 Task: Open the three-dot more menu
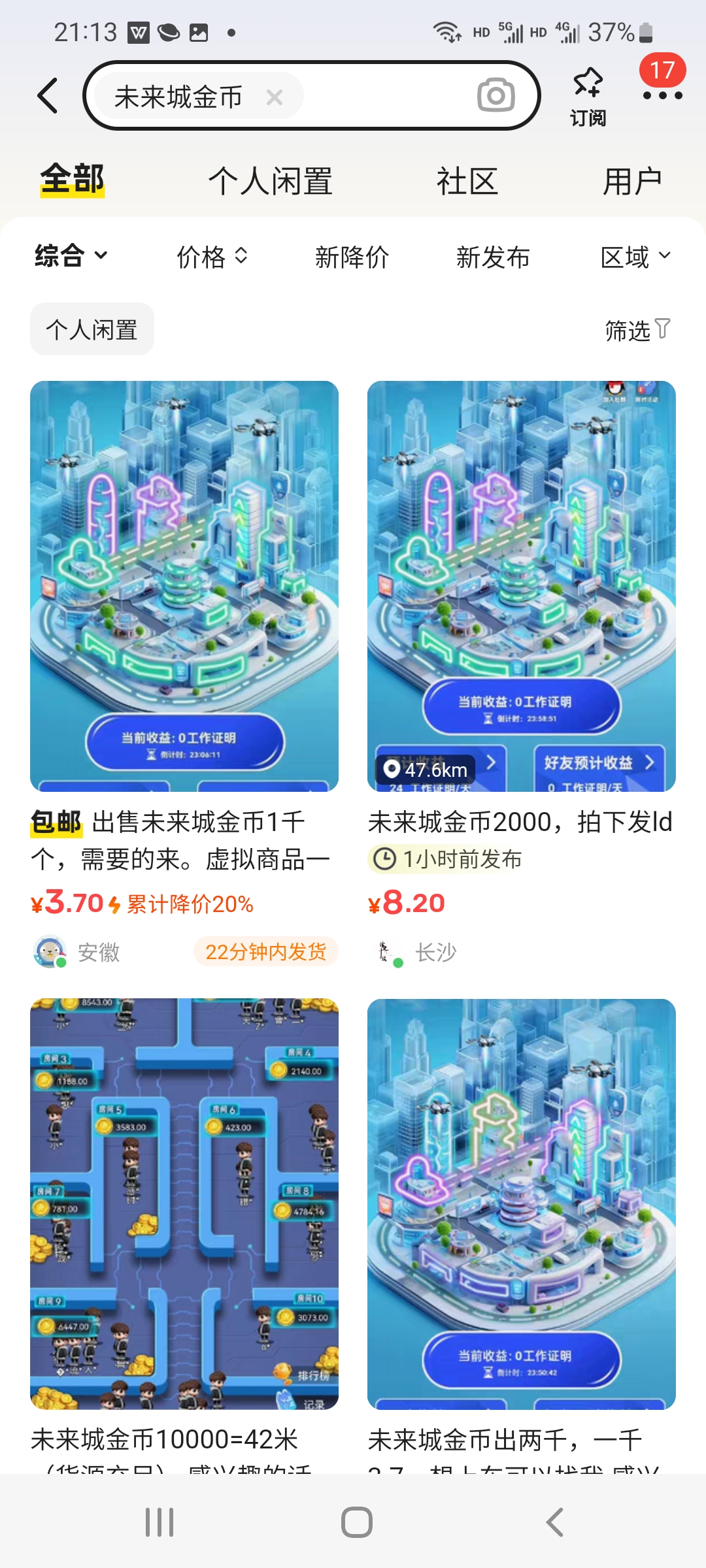(x=662, y=95)
